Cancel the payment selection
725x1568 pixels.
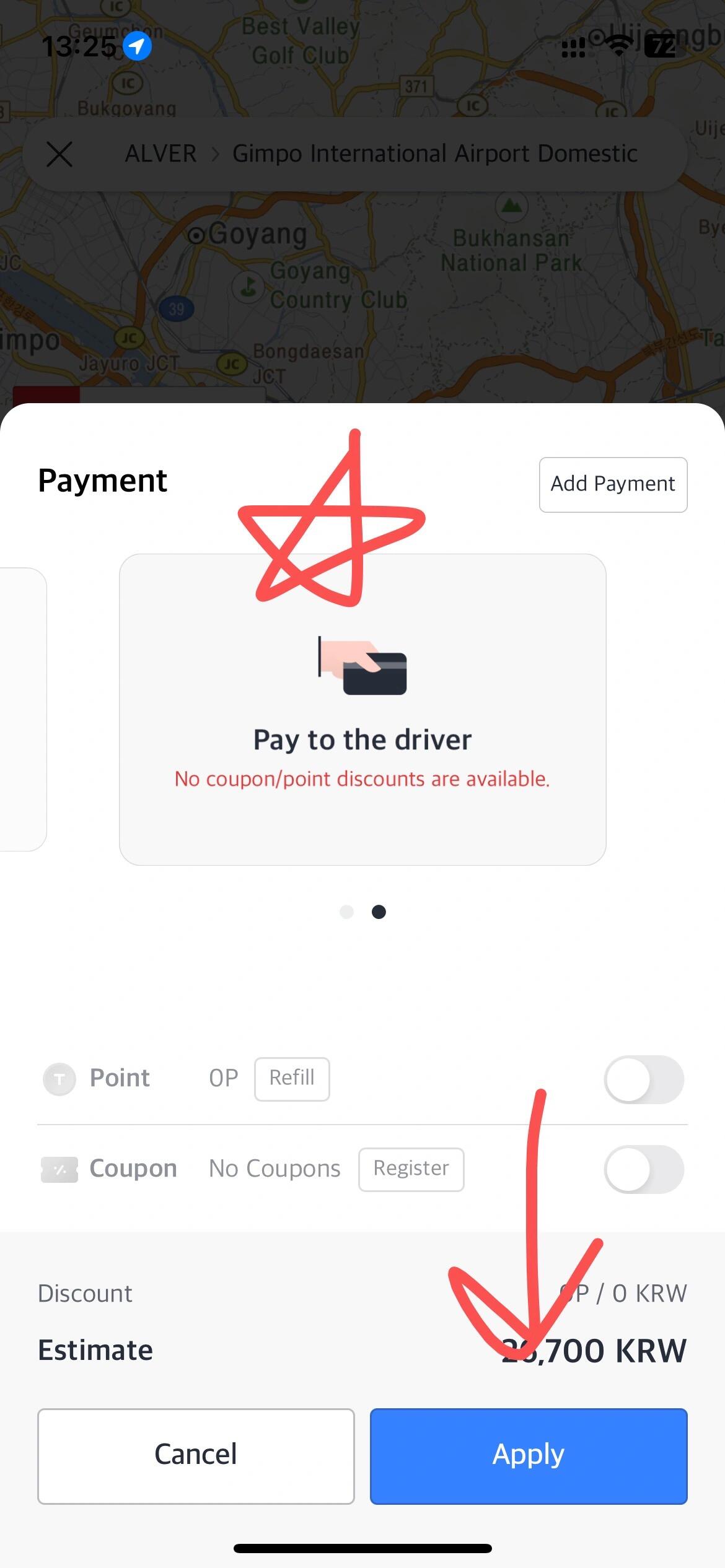click(196, 1455)
